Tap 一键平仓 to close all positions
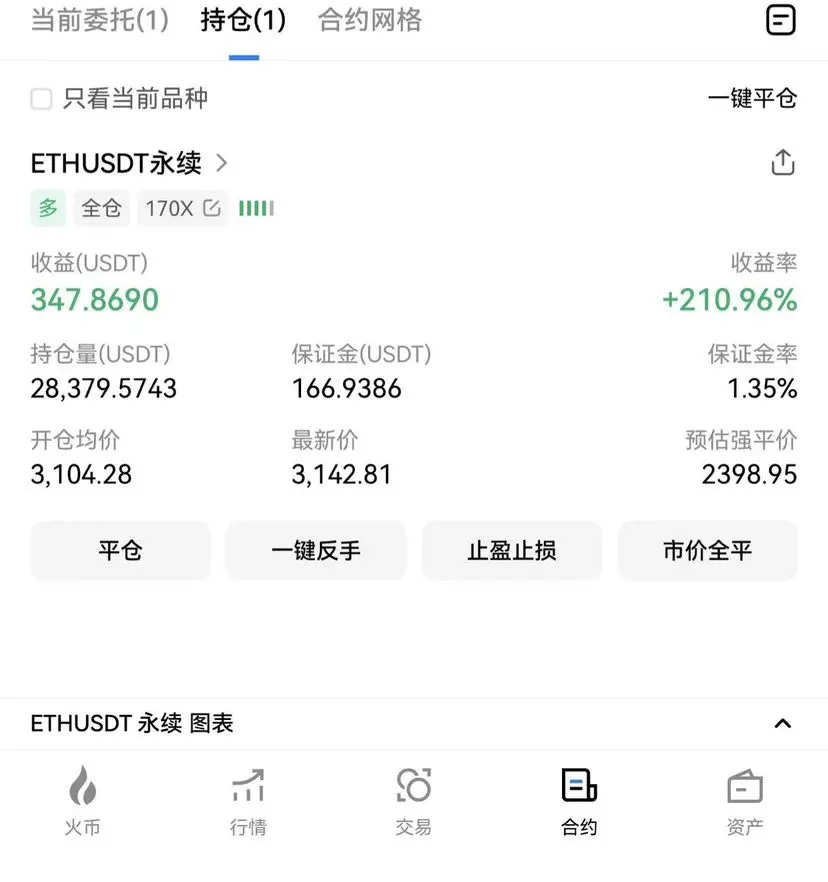Image resolution: width=828 pixels, height=882 pixels. (x=752, y=99)
